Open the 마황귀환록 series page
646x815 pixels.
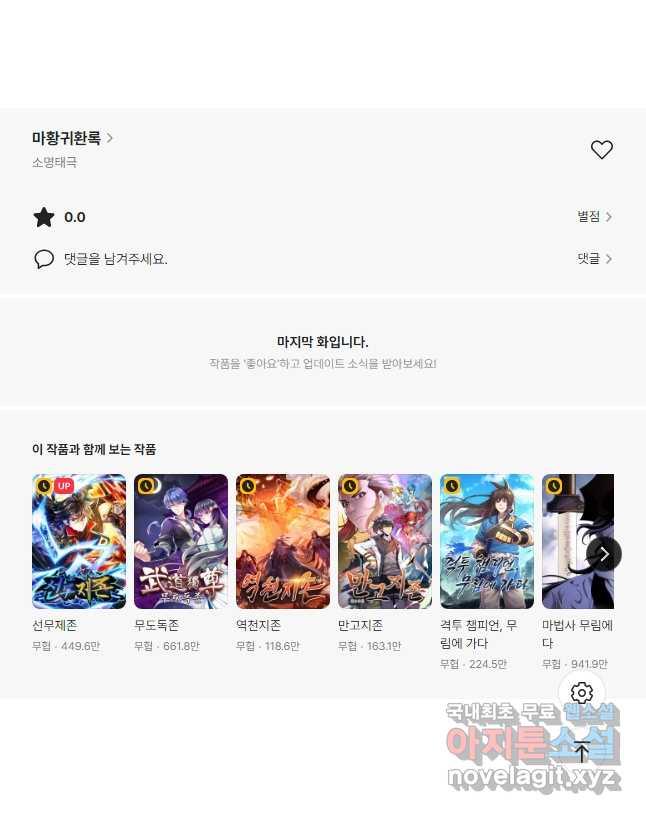tap(72, 138)
